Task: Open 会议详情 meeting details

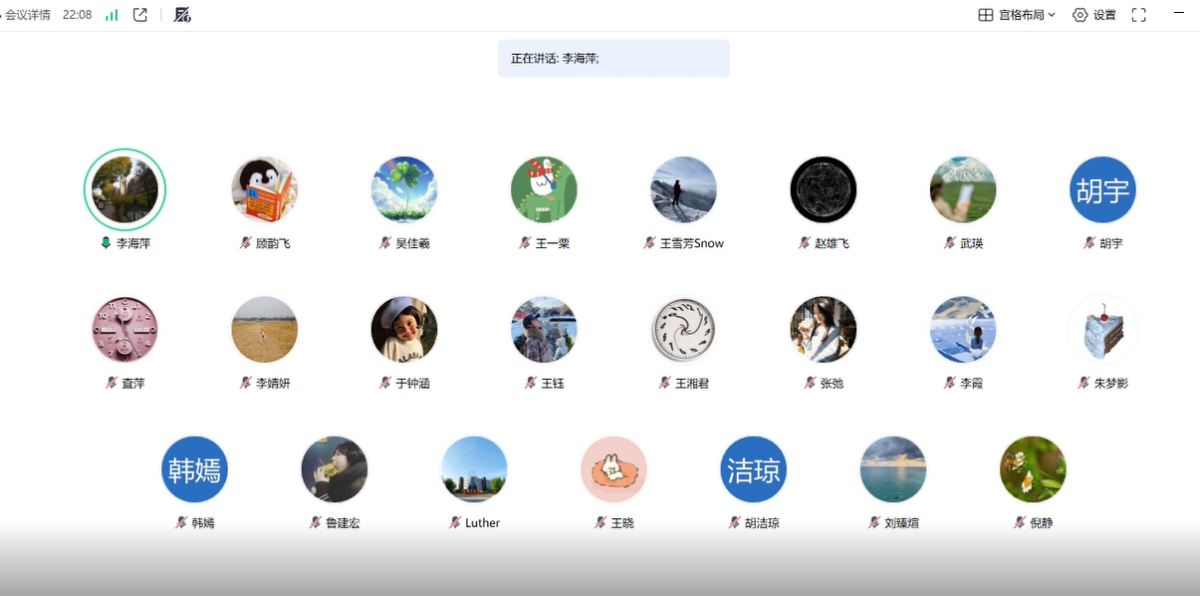Action: 28,15
